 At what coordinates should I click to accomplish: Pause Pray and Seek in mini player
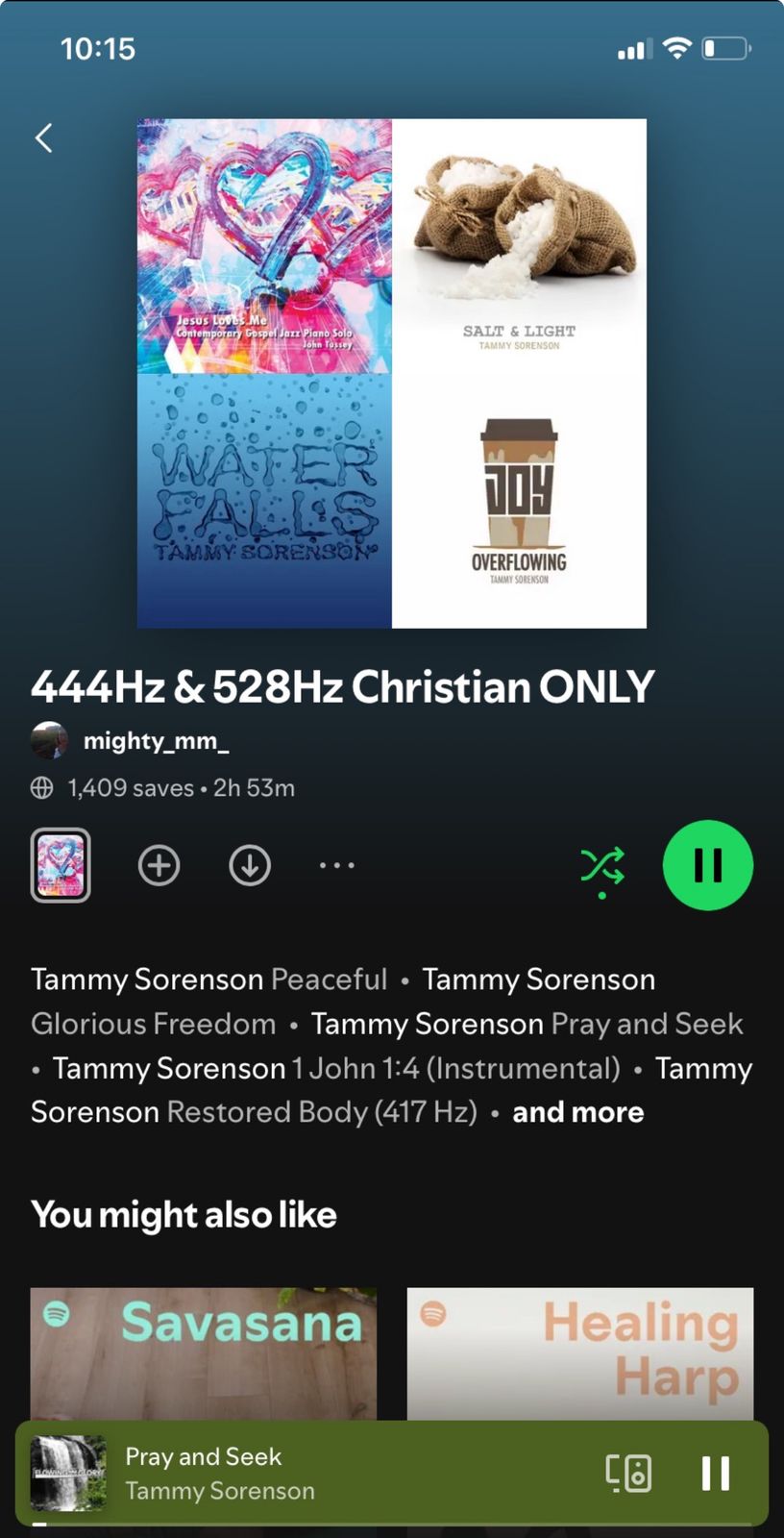[716, 1473]
